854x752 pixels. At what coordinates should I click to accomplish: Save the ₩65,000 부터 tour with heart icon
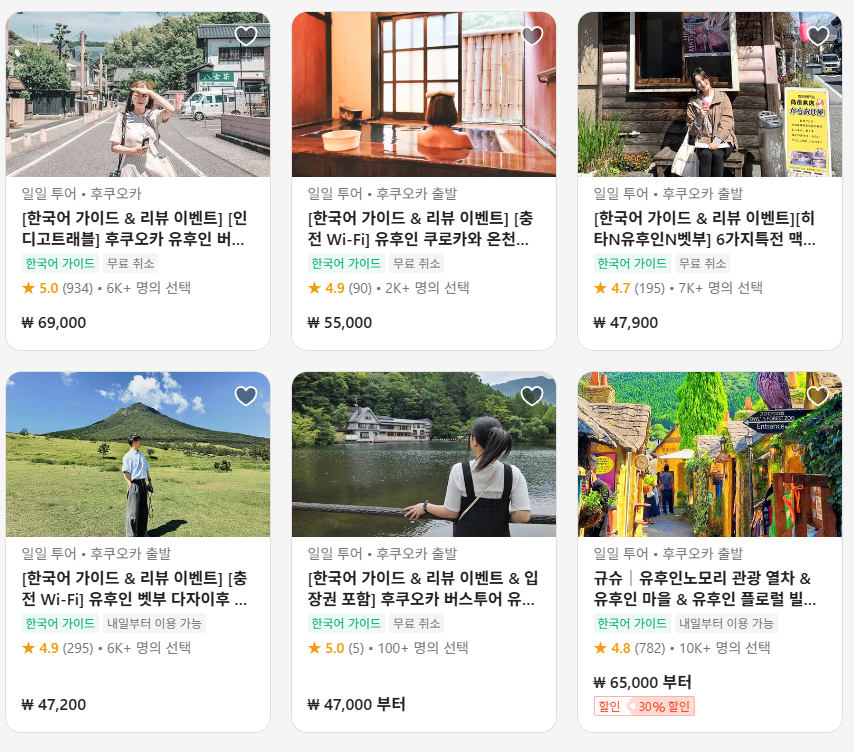point(818,396)
